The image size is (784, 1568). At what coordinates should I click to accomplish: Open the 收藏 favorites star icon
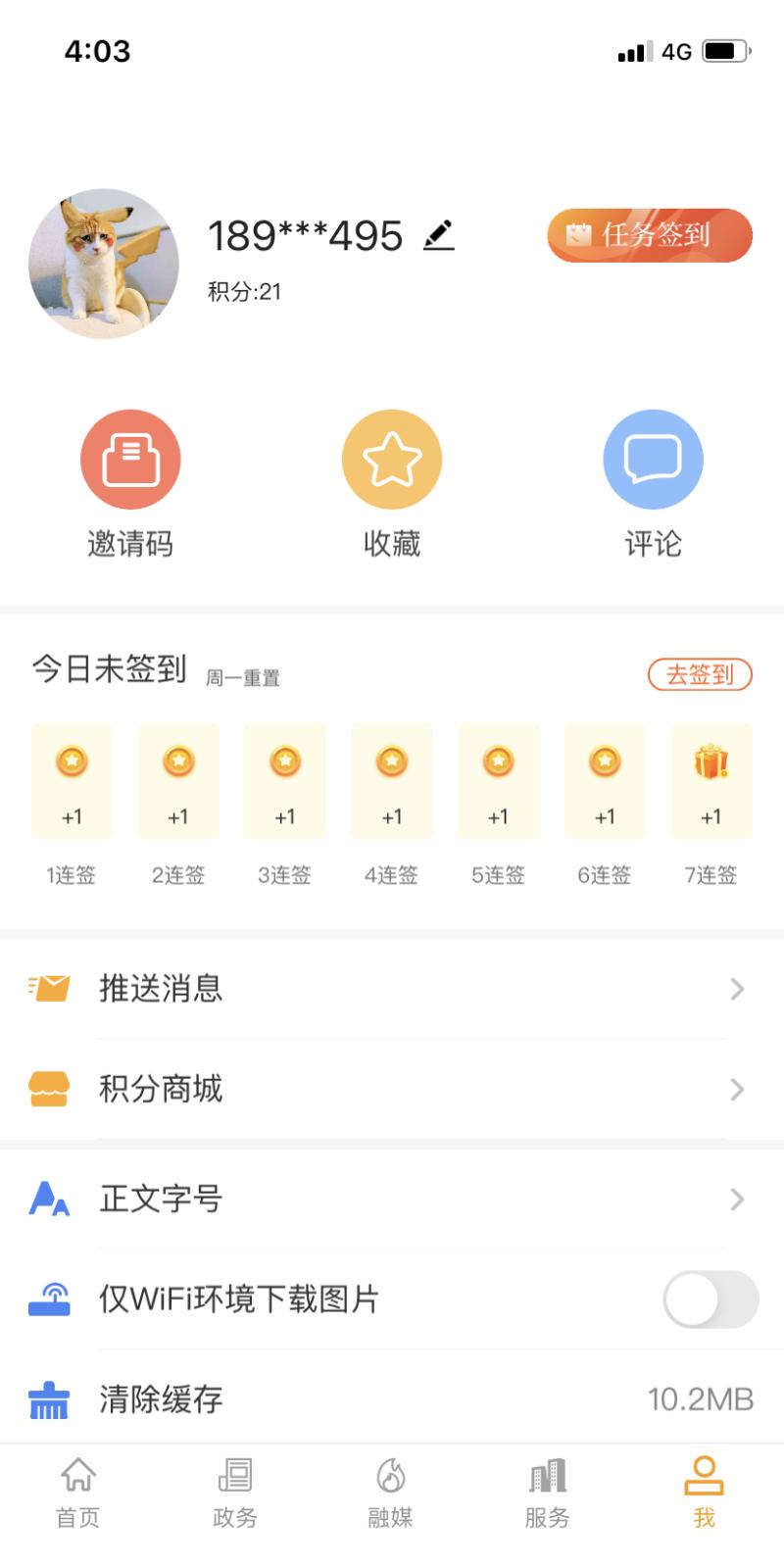[x=391, y=459]
